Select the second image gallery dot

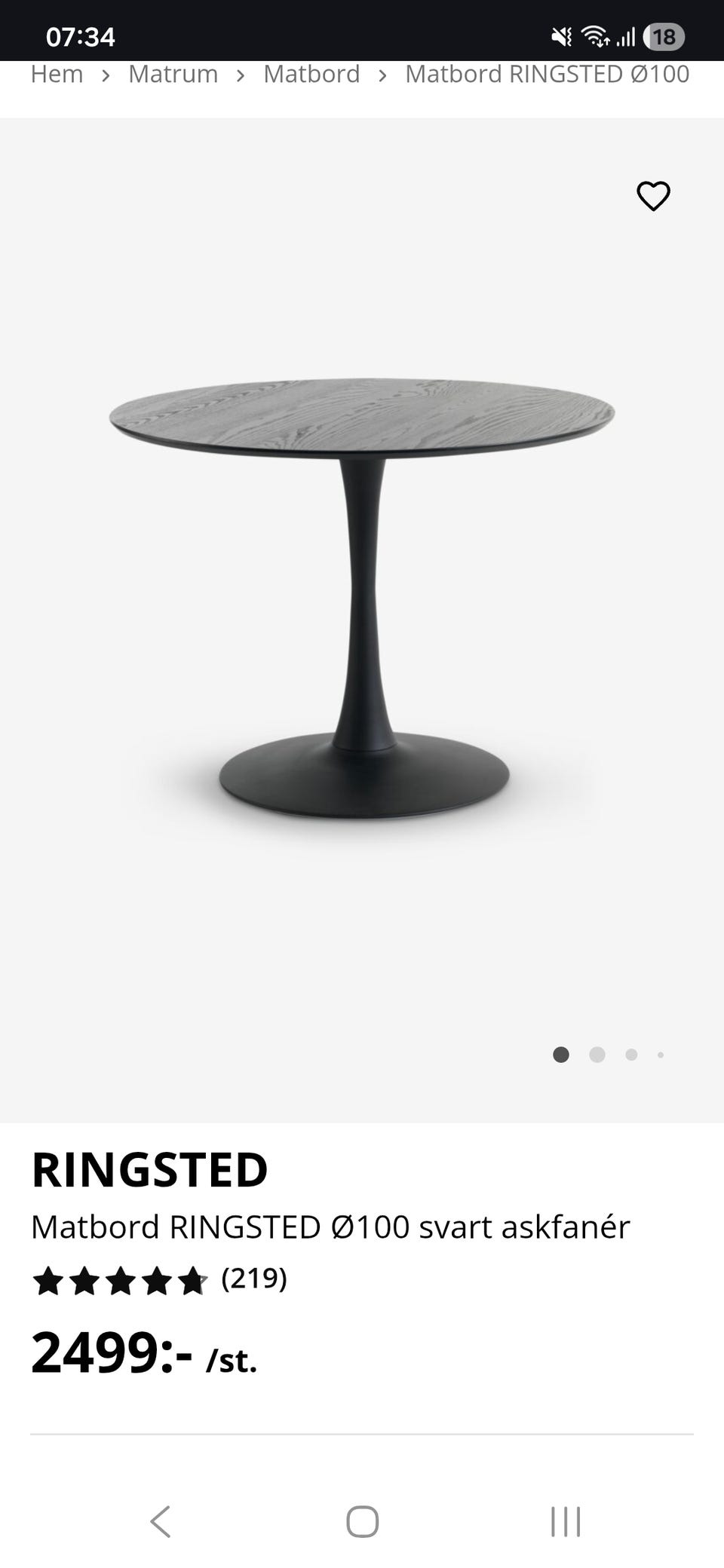click(597, 1055)
